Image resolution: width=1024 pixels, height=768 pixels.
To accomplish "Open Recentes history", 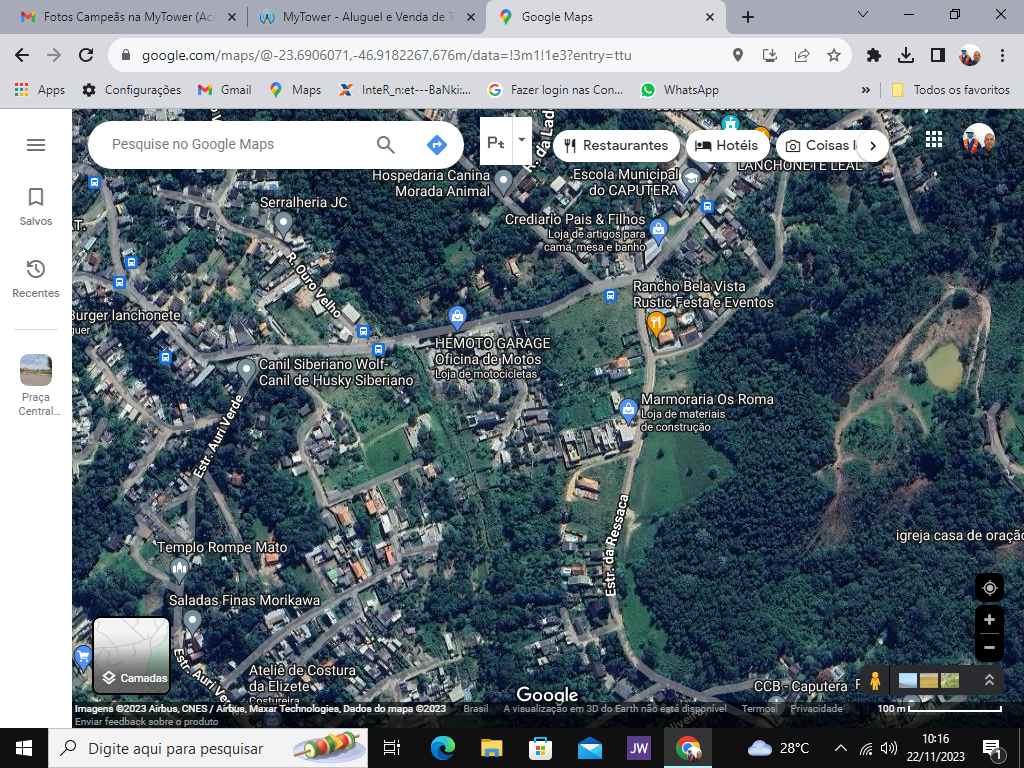I will (36, 278).
